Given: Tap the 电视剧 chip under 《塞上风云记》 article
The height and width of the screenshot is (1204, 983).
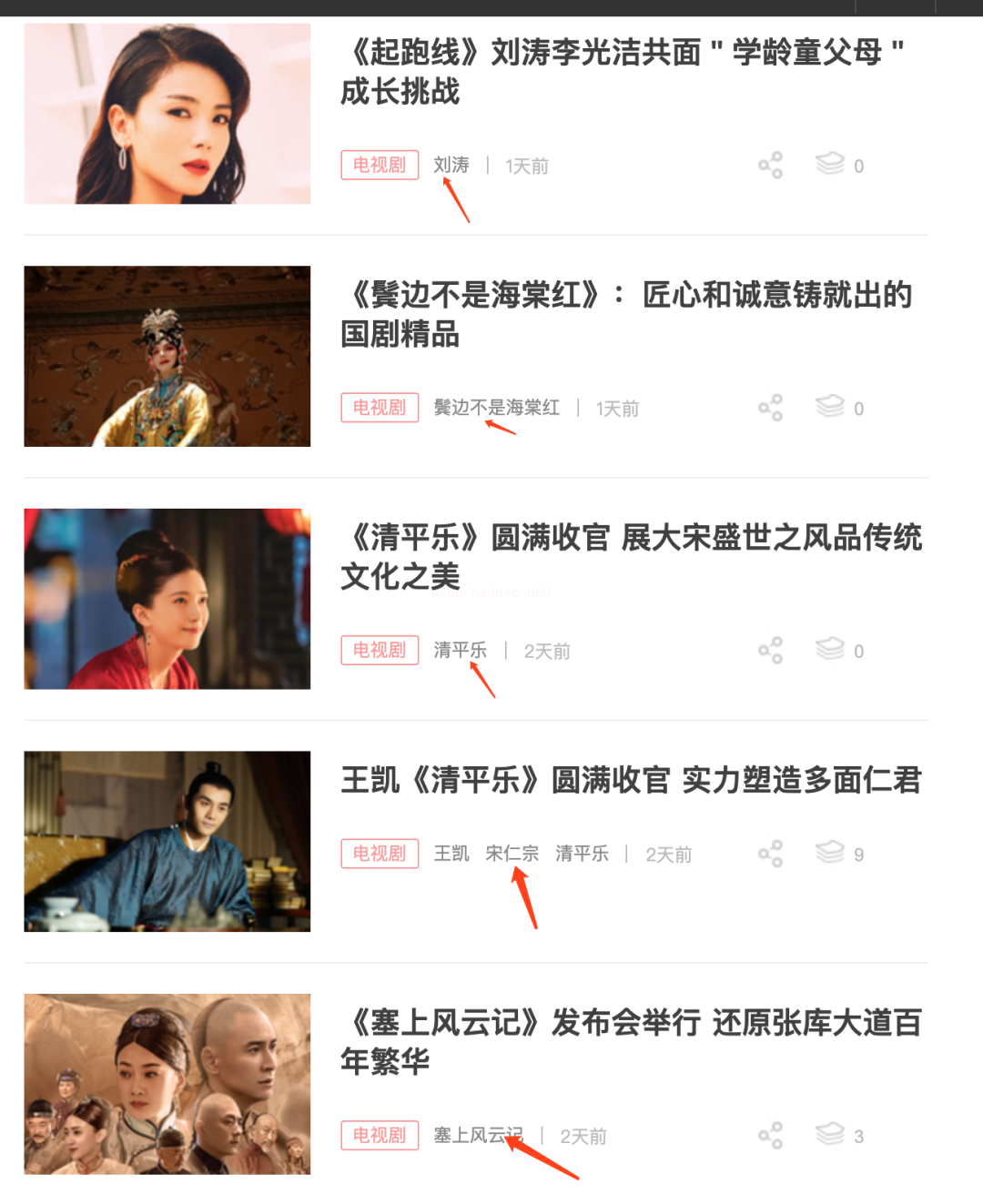Looking at the screenshot, I should (380, 1136).
